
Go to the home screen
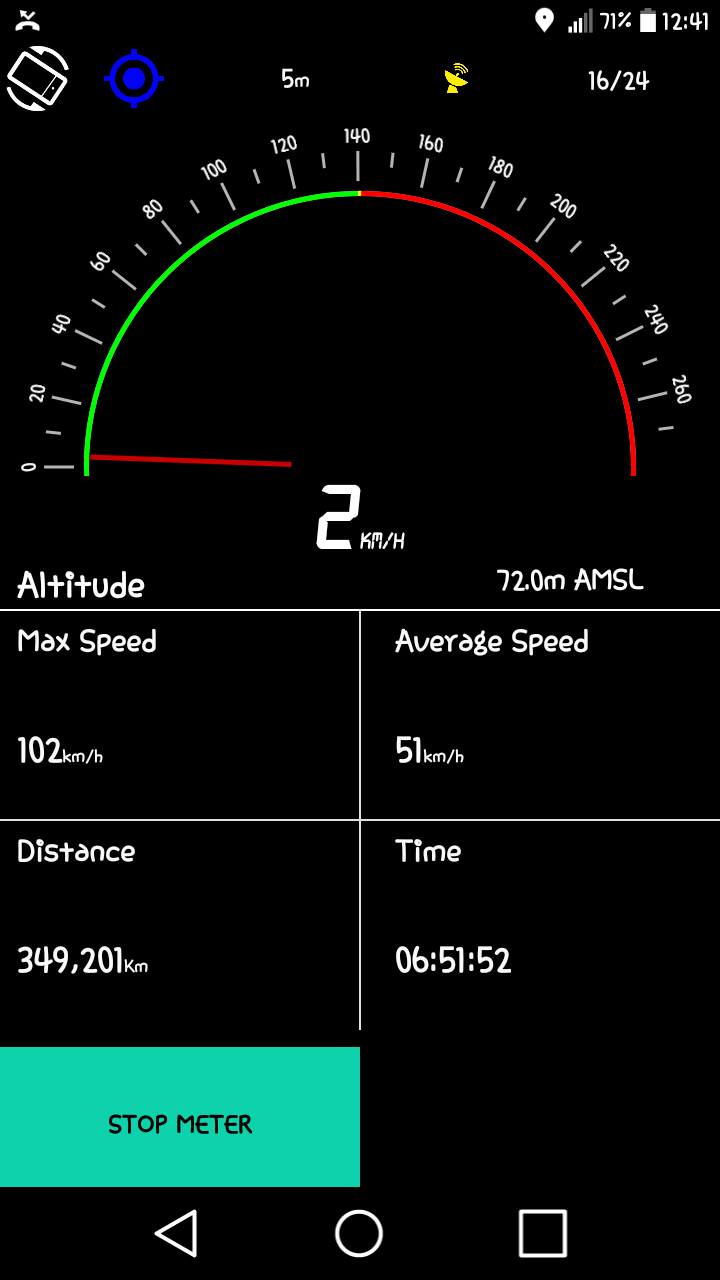(x=359, y=1232)
